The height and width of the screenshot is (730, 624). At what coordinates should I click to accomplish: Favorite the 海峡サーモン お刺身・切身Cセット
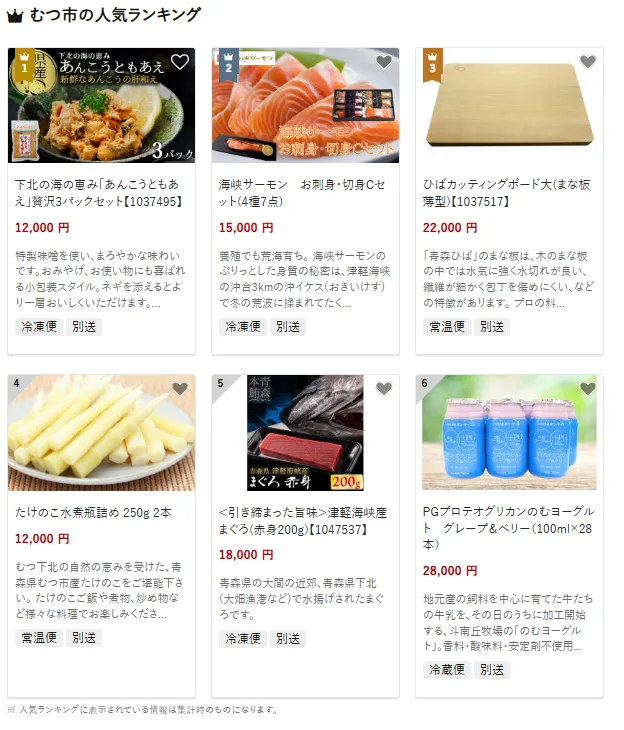(x=383, y=62)
